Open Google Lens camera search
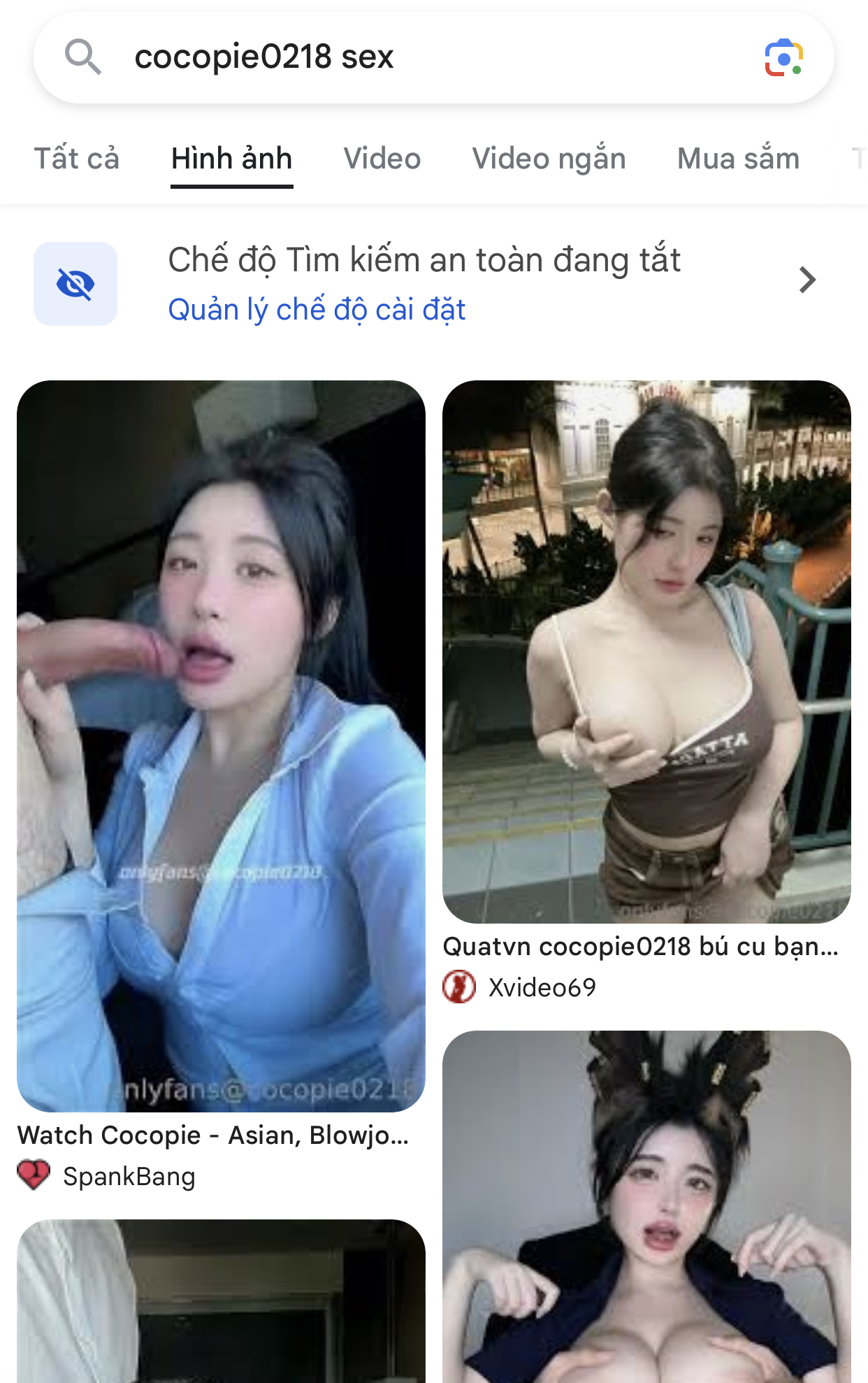868x1383 pixels. pyautogui.click(x=783, y=58)
